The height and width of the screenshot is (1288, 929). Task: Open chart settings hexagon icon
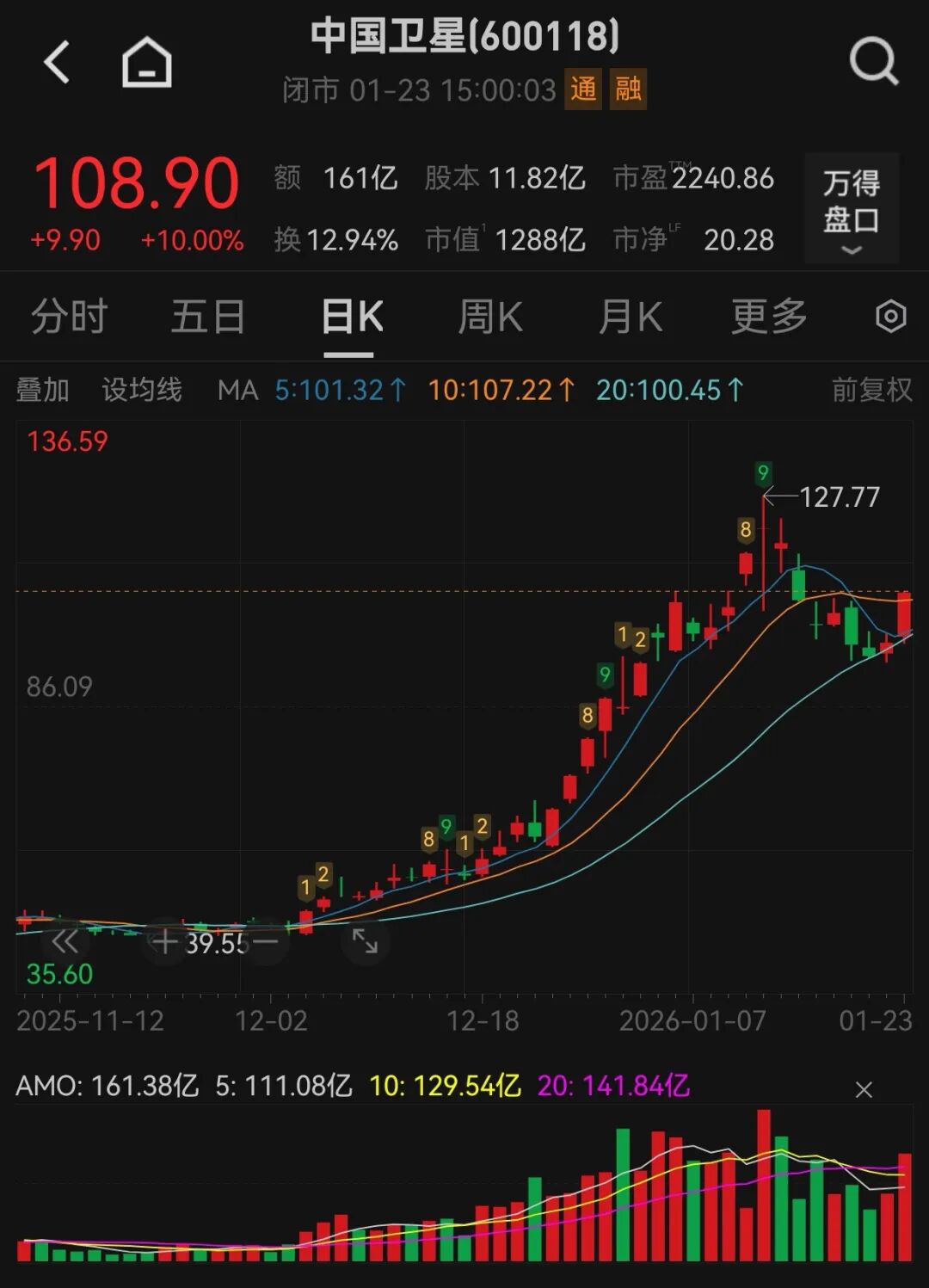point(890,317)
